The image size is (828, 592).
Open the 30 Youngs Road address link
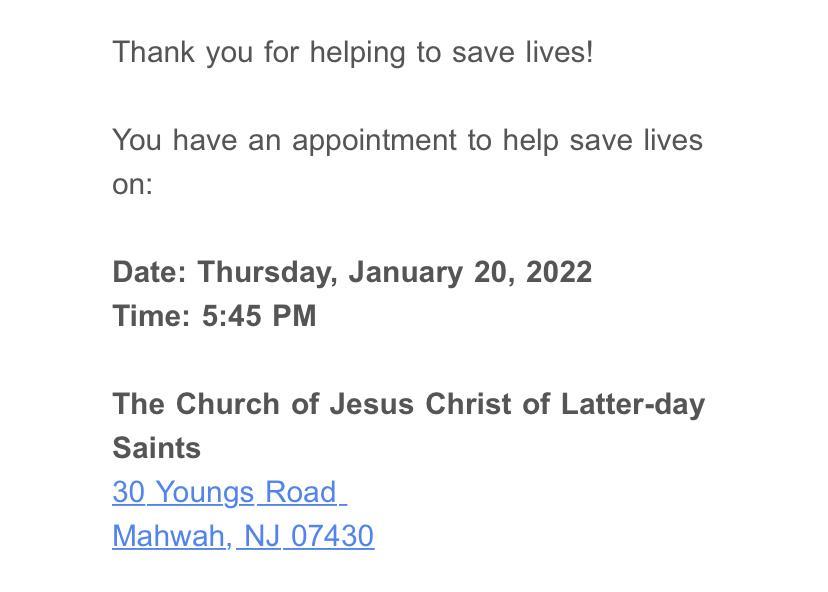coord(225,492)
